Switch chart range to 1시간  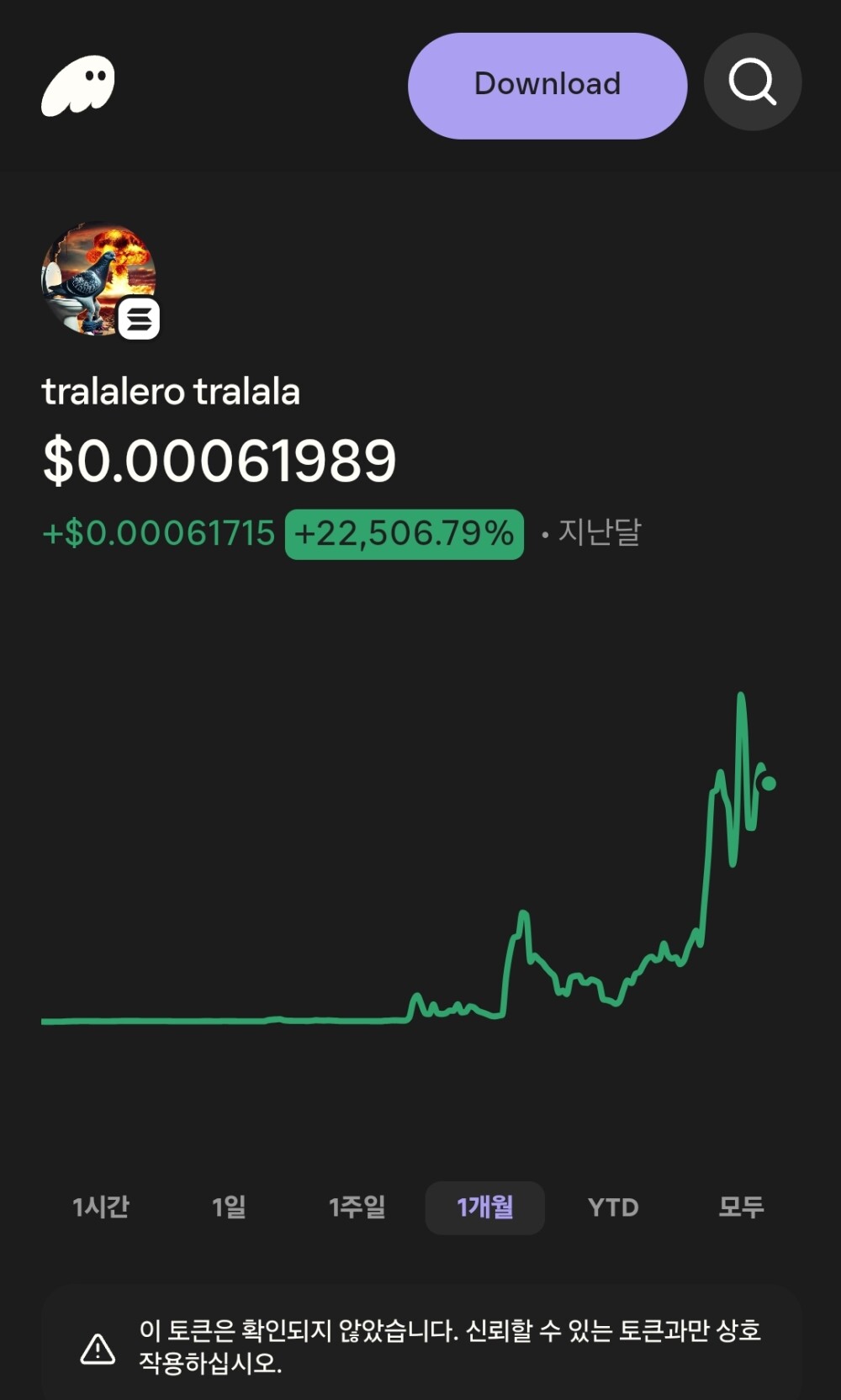[101, 1207]
